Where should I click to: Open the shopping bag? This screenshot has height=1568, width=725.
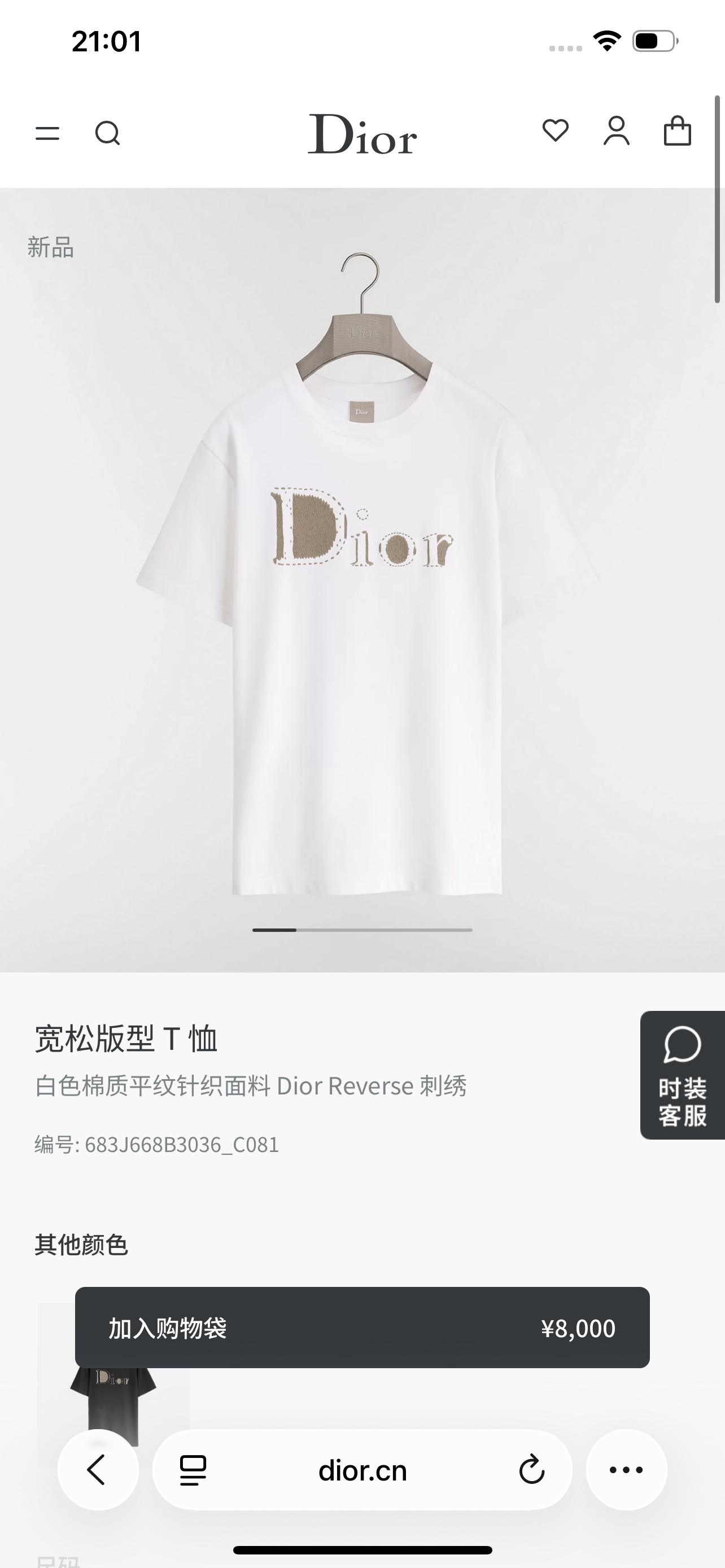coord(677,131)
